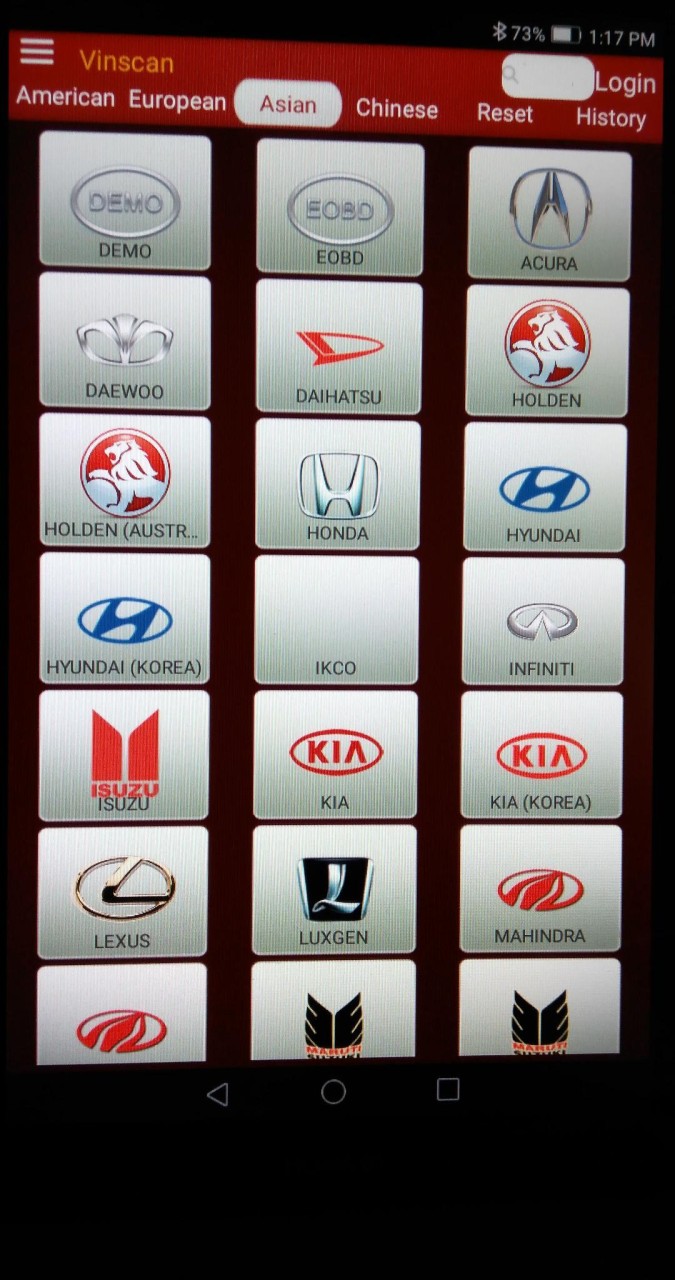The height and width of the screenshot is (1280, 675).
Task: Switch to the Chinese tab
Action: pyautogui.click(x=396, y=109)
